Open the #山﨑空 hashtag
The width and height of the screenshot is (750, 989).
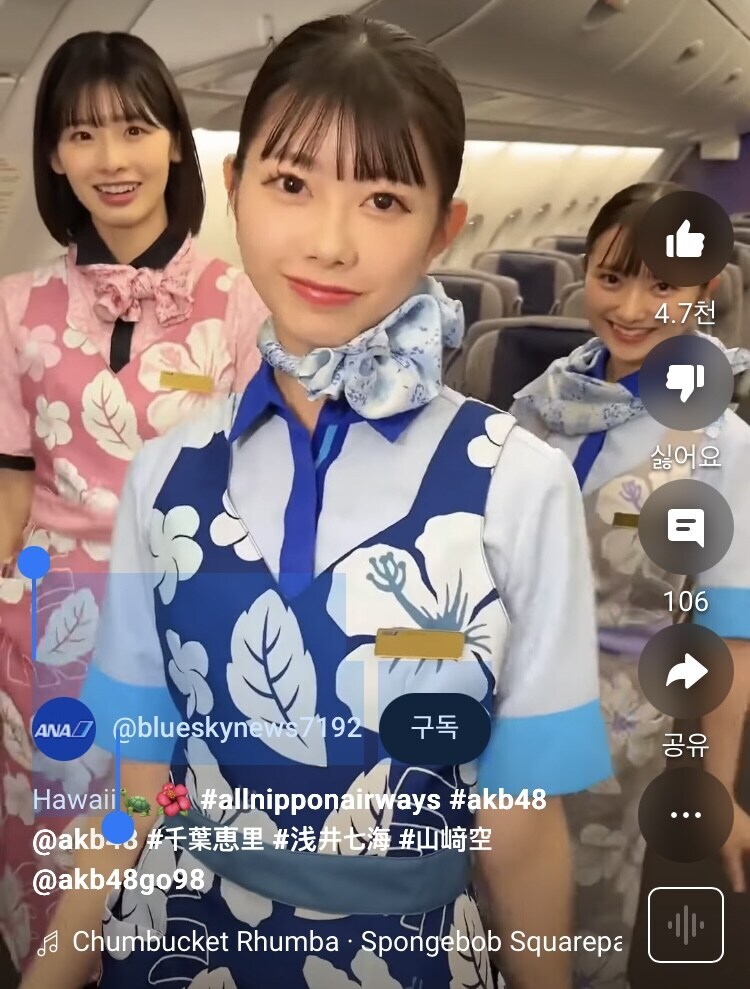point(446,840)
